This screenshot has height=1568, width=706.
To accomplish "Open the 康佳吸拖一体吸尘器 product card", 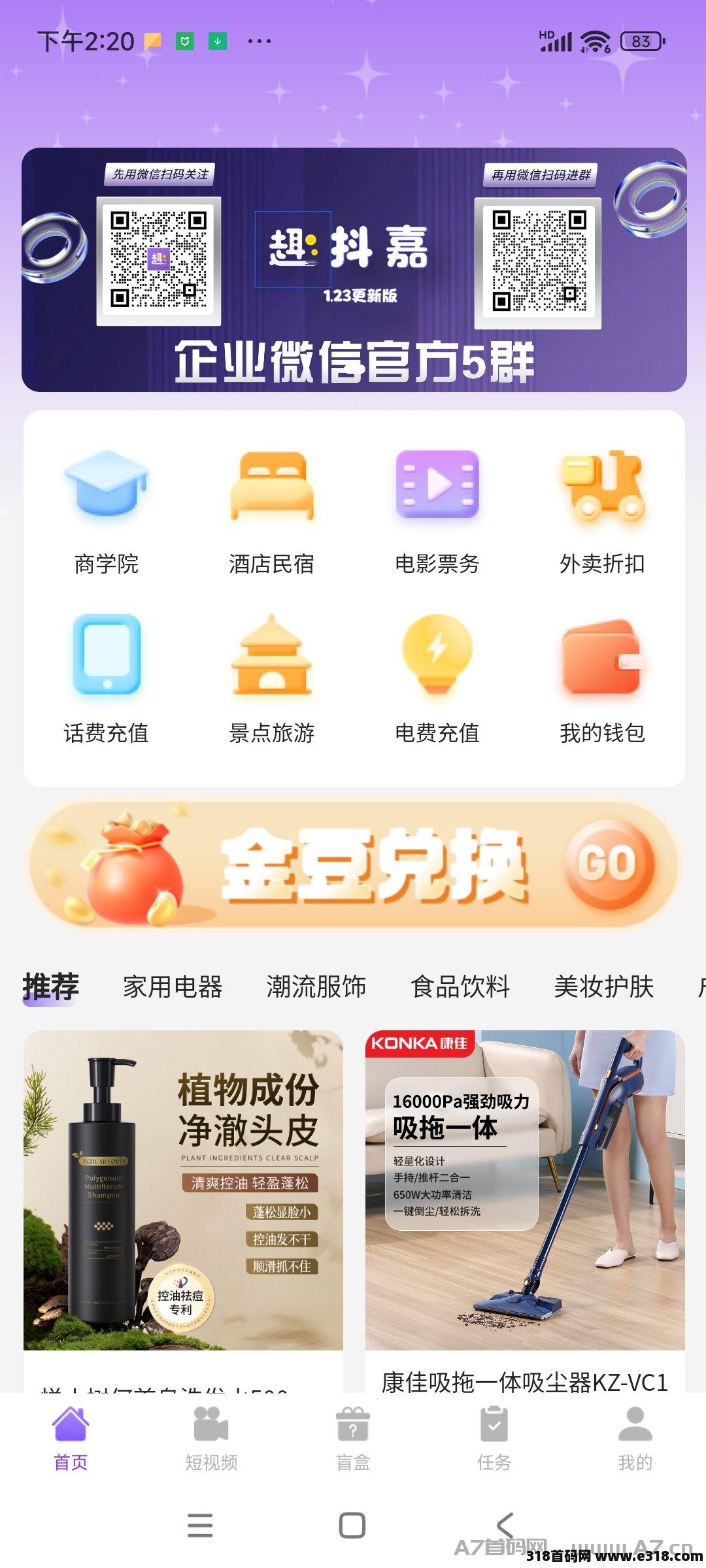I will (x=525, y=1212).
